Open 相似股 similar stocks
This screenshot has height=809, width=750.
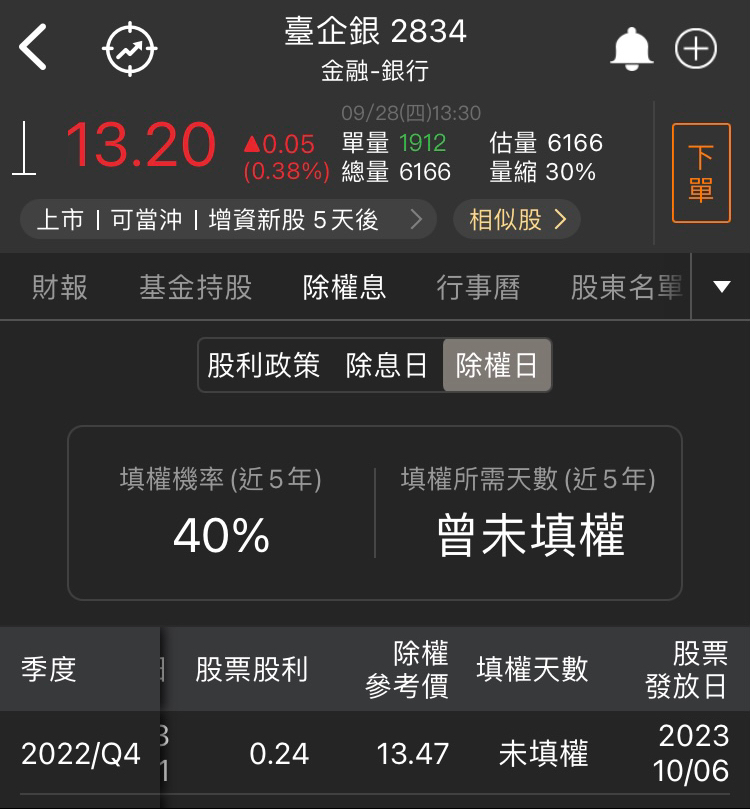pos(516,220)
